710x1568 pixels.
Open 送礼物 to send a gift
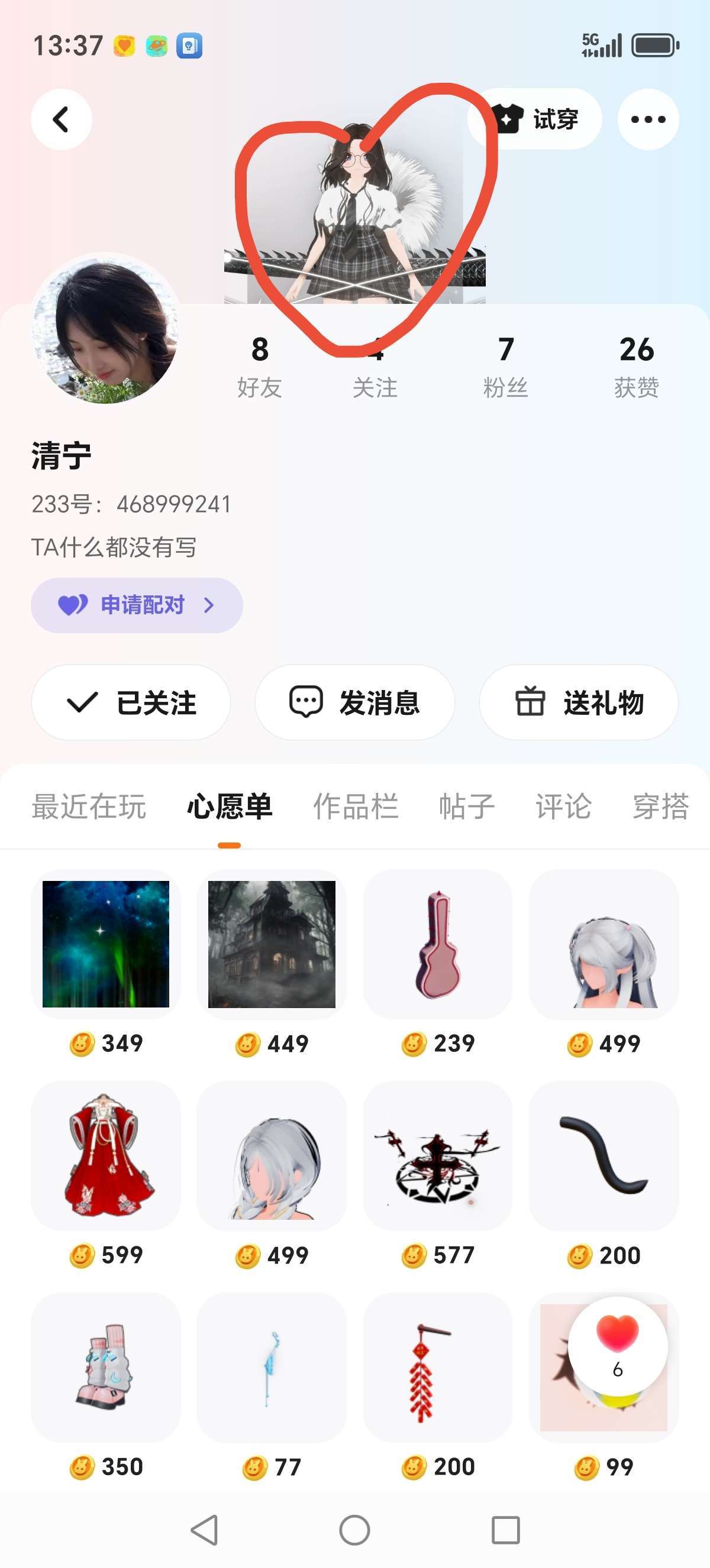(x=579, y=702)
